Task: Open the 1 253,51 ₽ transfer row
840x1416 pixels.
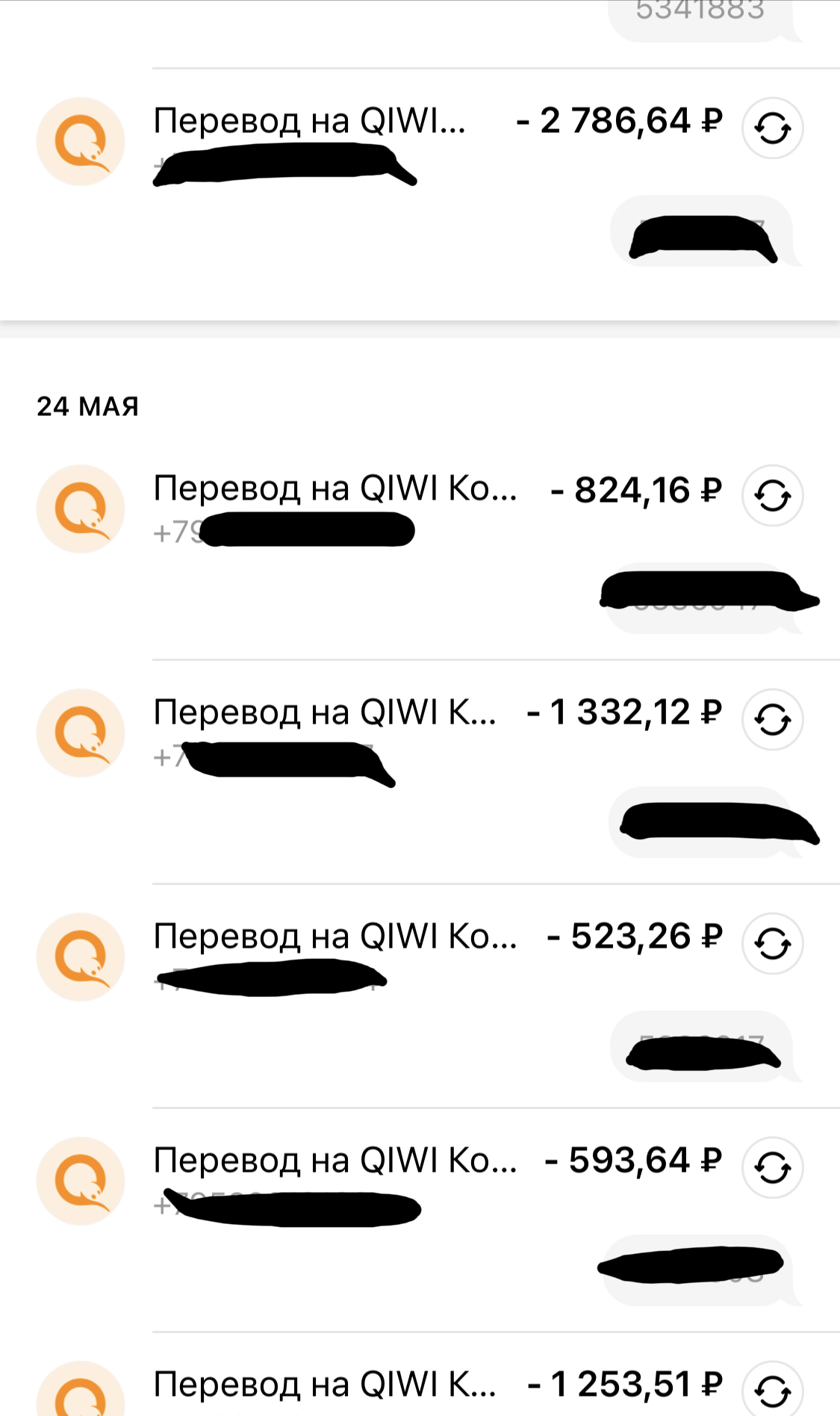Action: tap(420, 1375)
